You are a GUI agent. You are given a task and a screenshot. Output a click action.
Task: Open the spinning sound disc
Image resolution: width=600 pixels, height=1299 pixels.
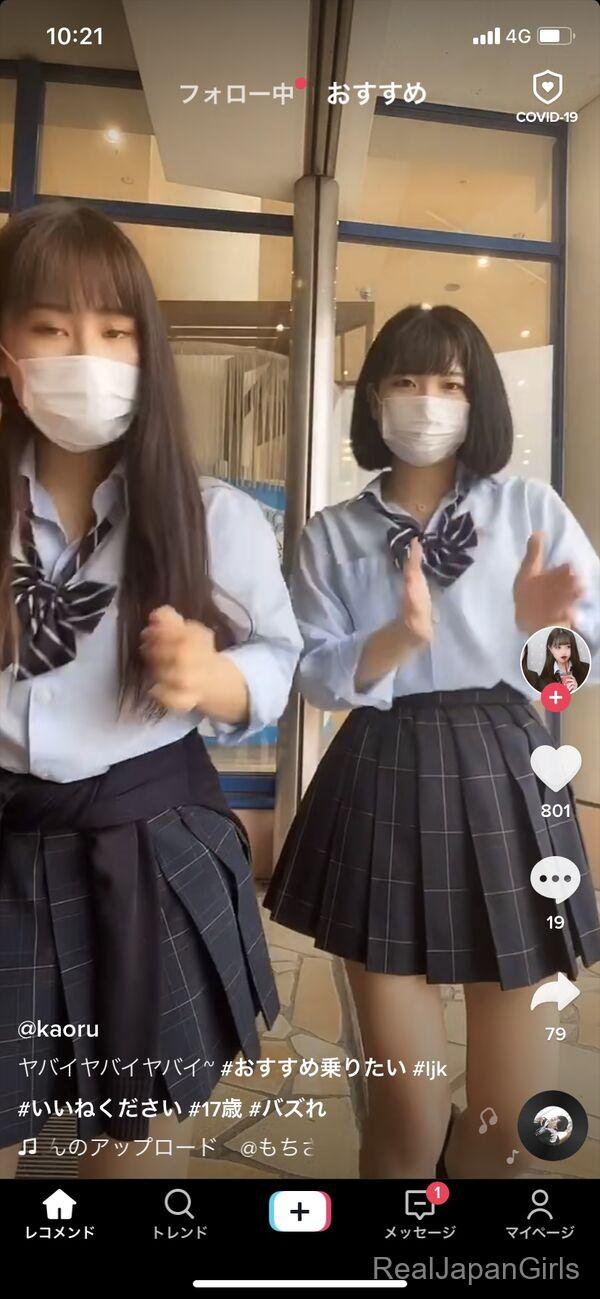coord(553,1125)
